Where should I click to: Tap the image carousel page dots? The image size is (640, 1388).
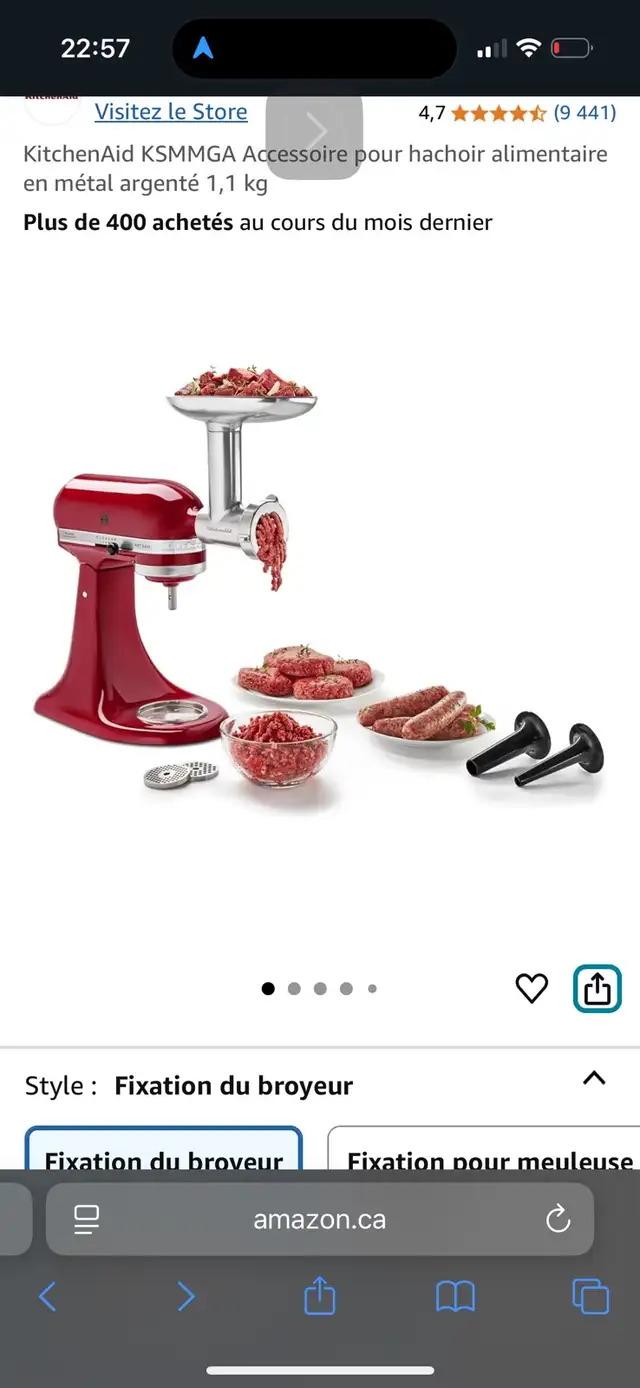click(x=320, y=988)
